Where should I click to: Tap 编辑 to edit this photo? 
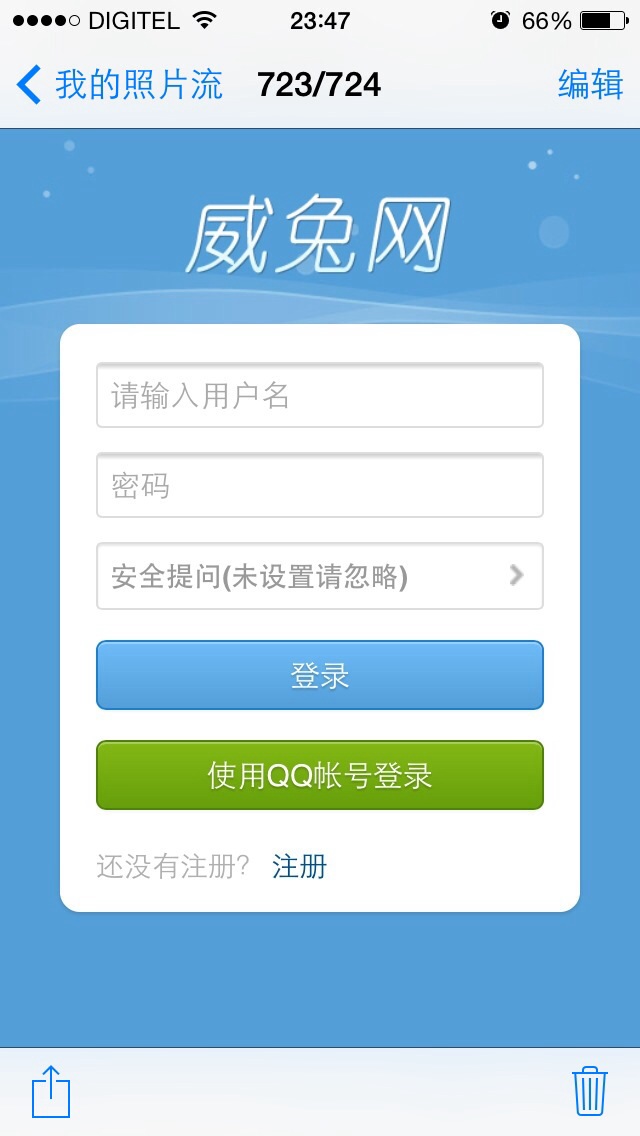coord(590,85)
